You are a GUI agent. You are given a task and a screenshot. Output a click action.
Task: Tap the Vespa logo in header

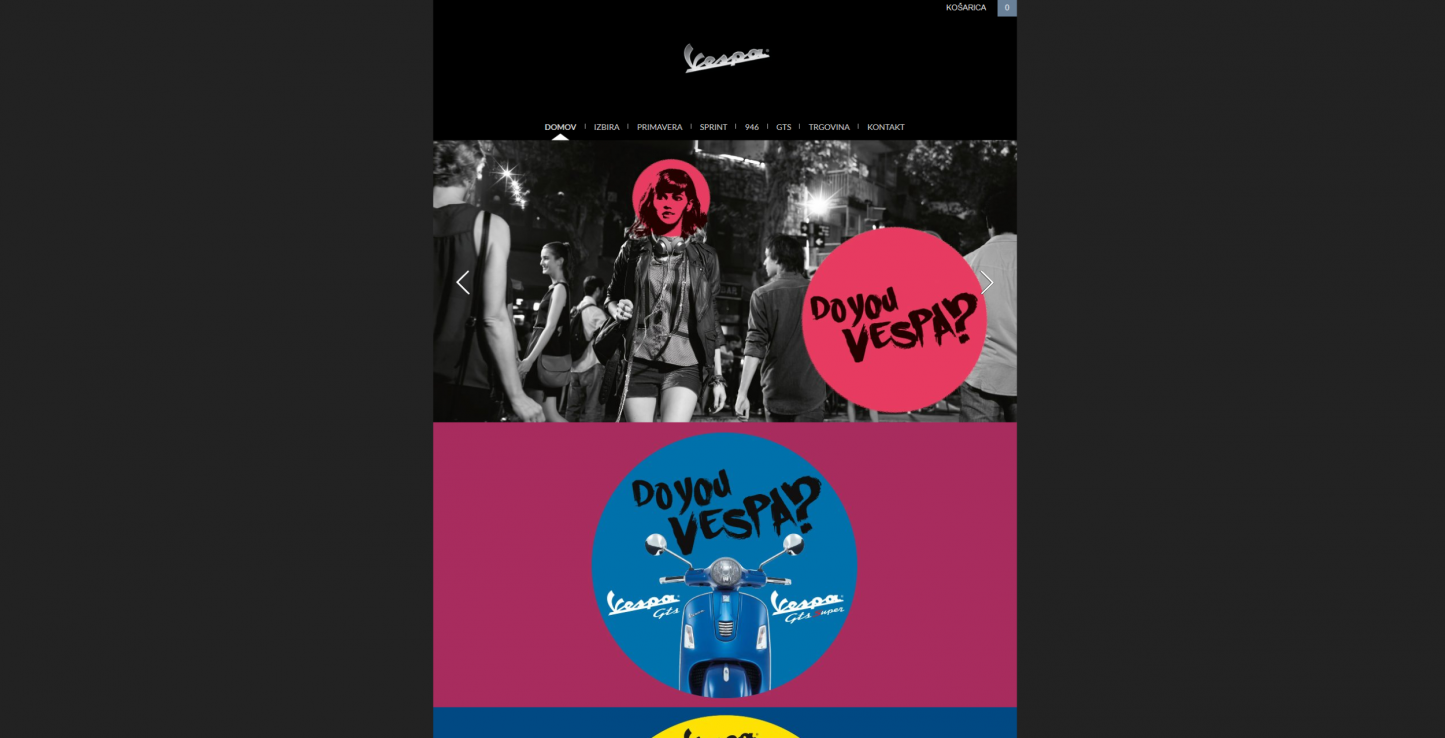pos(726,58)
